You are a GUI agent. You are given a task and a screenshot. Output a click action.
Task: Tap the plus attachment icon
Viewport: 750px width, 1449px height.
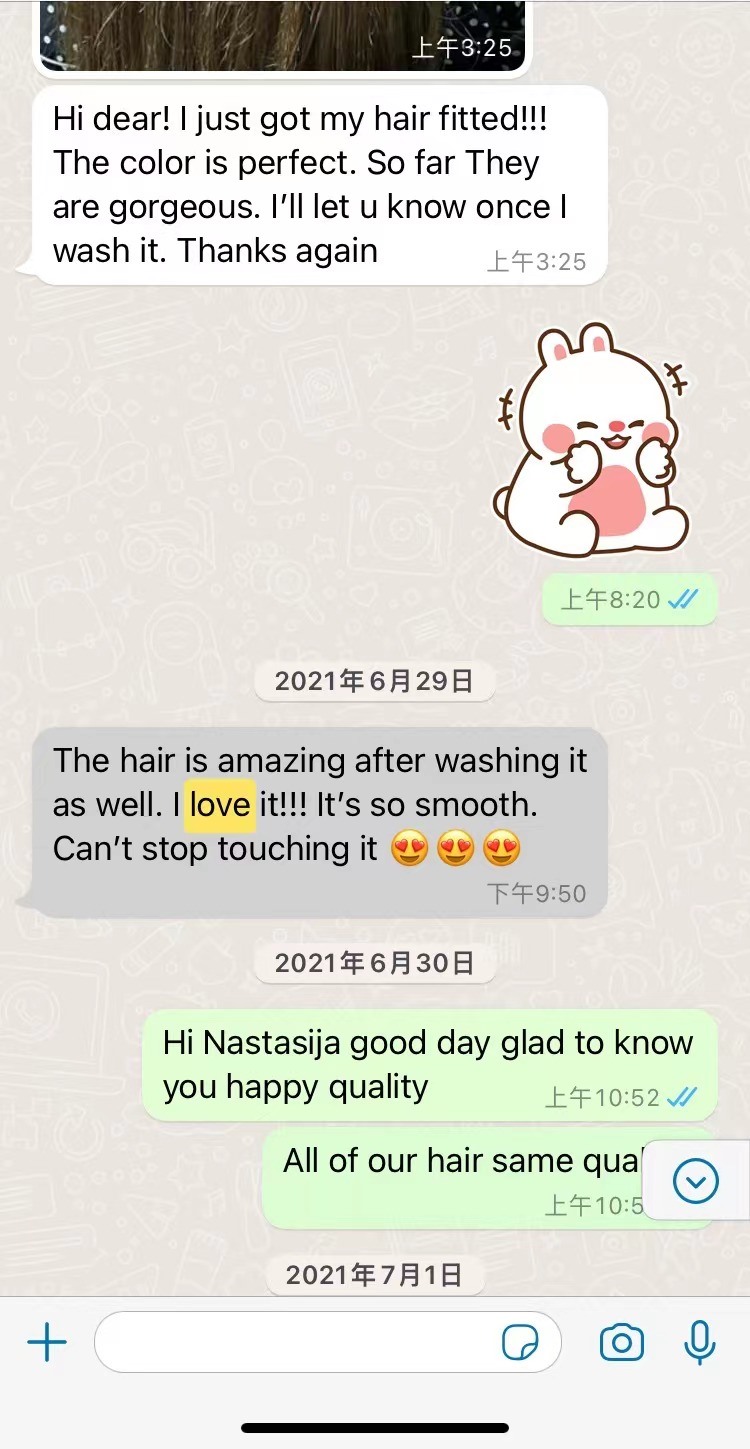pyautogui.click(x=46, y=1342)
